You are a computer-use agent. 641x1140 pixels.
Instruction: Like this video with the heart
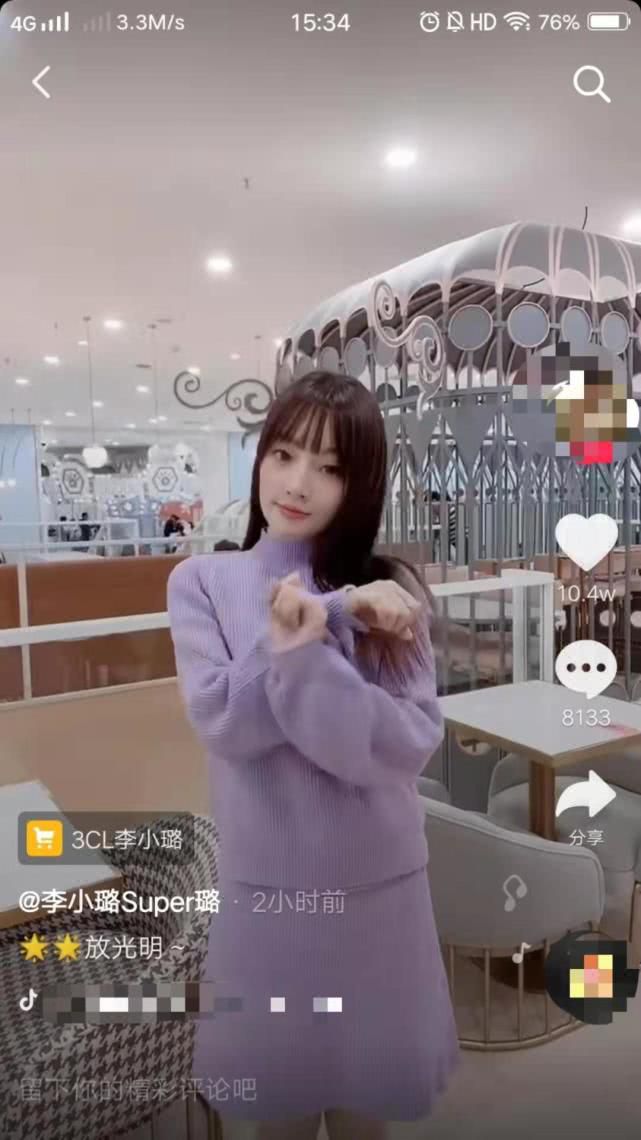(x=586, y=542)
